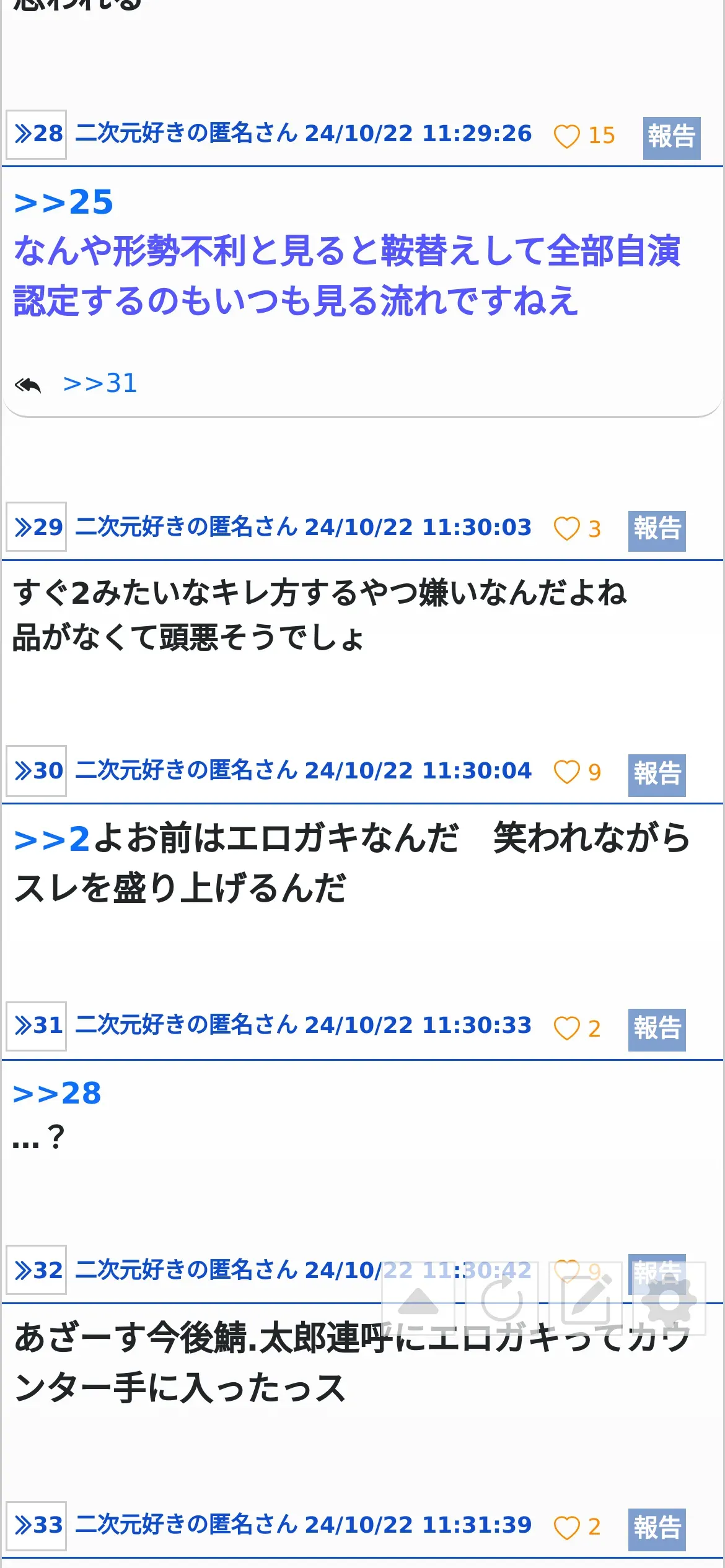Open the >>25 quoted reply link
The width and height of the screenshot is (725, 1568).
64,203
